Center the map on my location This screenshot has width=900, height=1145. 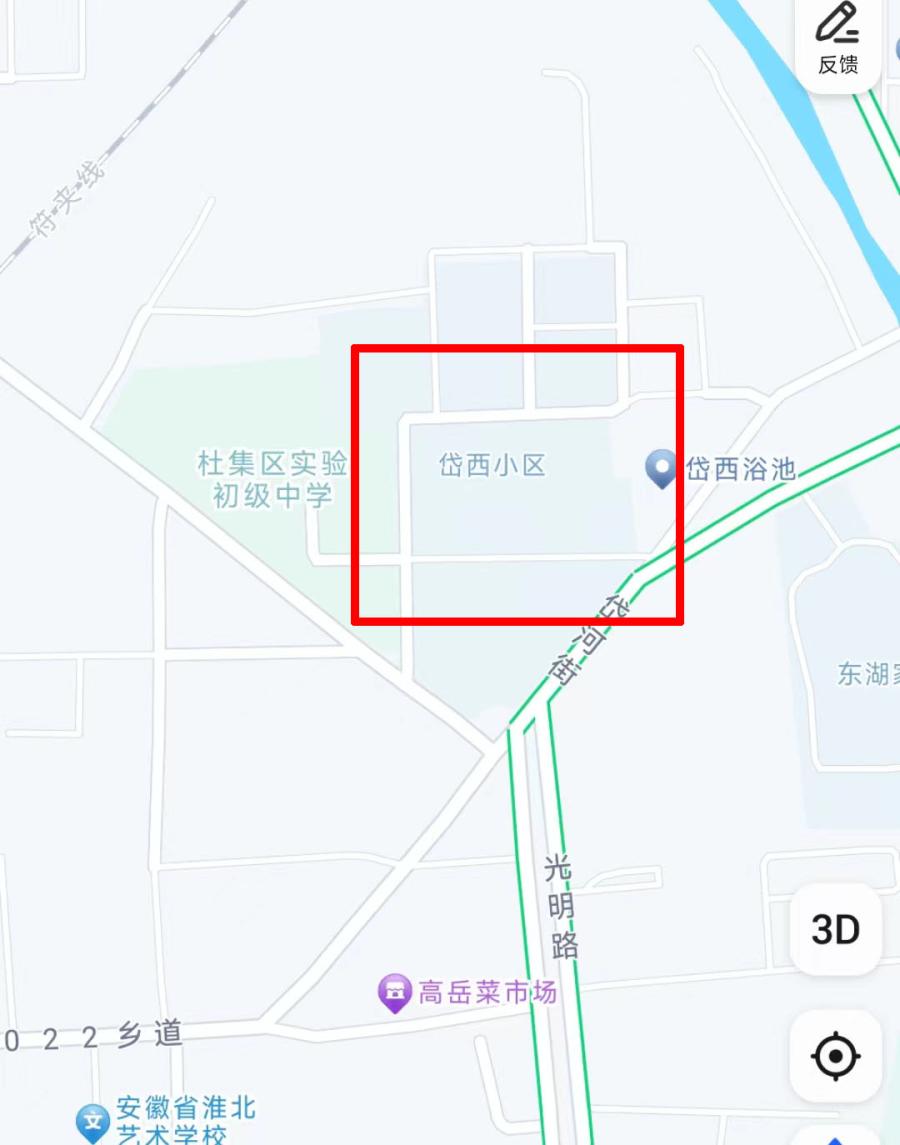(x=835, y=1056)
